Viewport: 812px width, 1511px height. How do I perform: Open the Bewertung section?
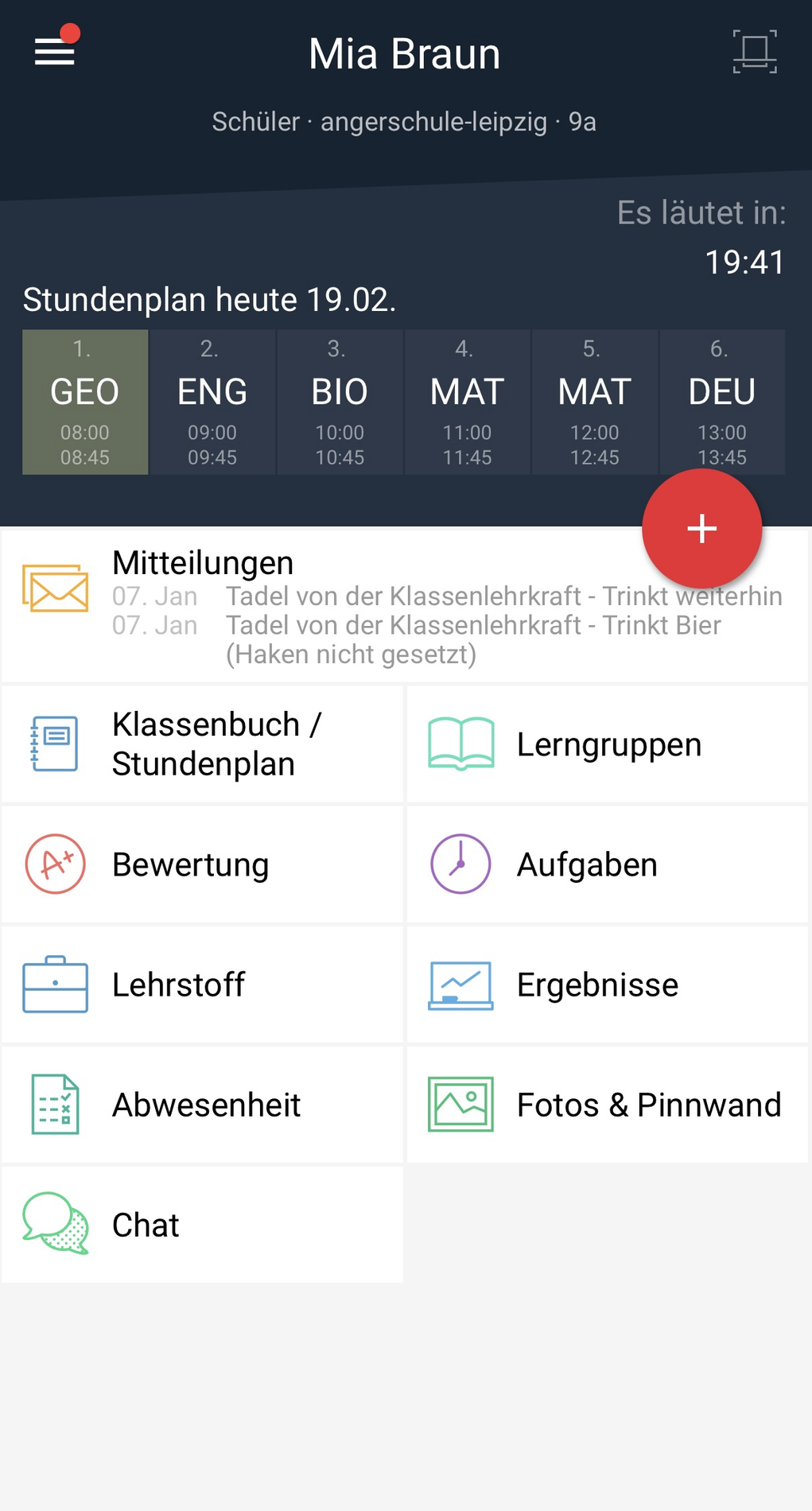tap(203, 864)
